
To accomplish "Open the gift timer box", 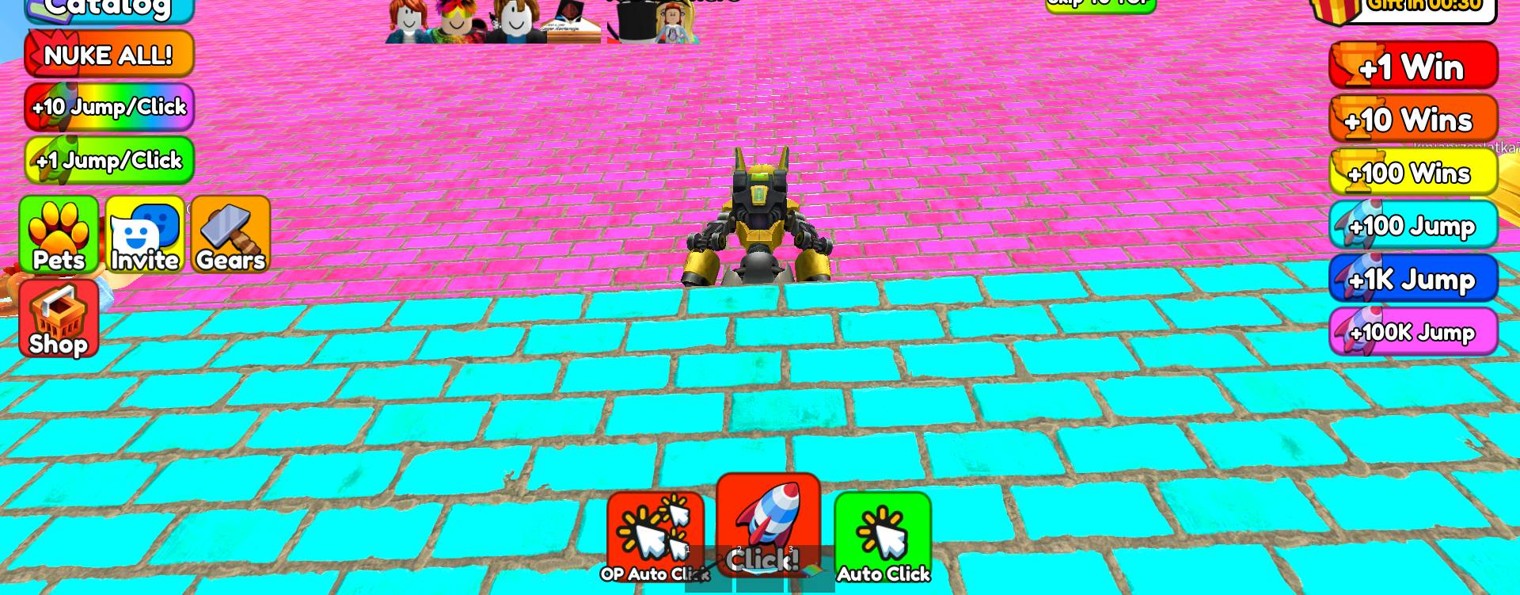I will tap(1404, 8).
